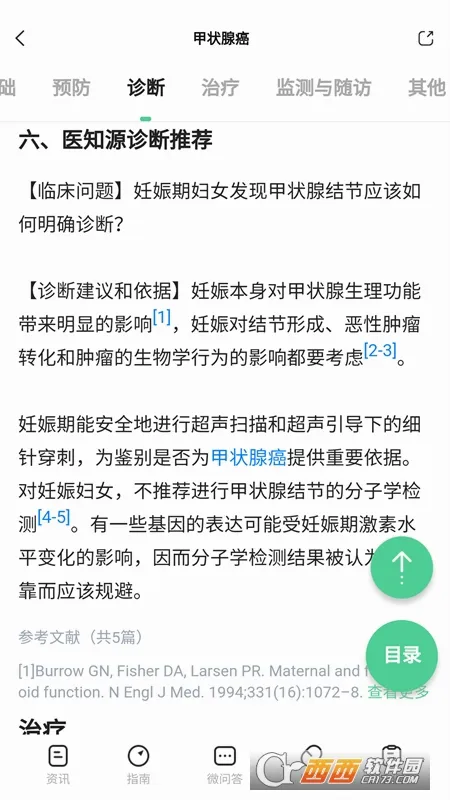Open citation reference [4-5]

(x=54, y=517)
